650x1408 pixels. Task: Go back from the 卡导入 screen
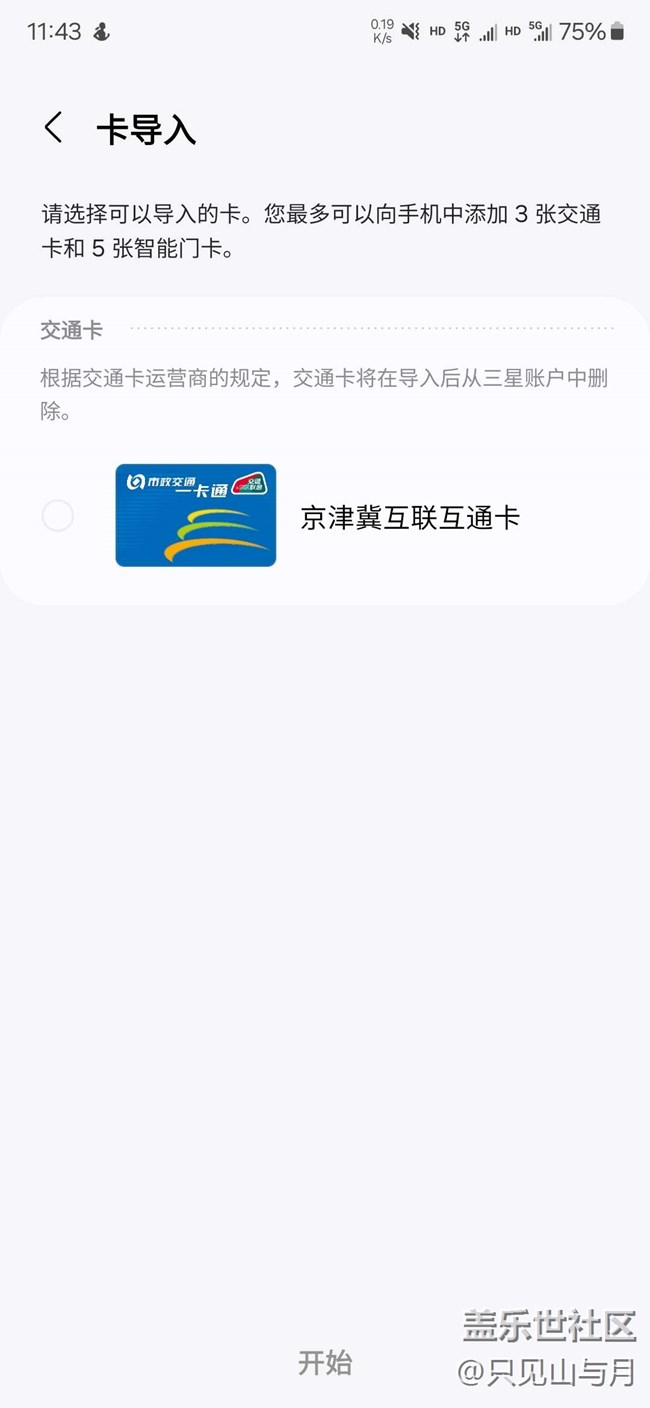tap(54, 128)
